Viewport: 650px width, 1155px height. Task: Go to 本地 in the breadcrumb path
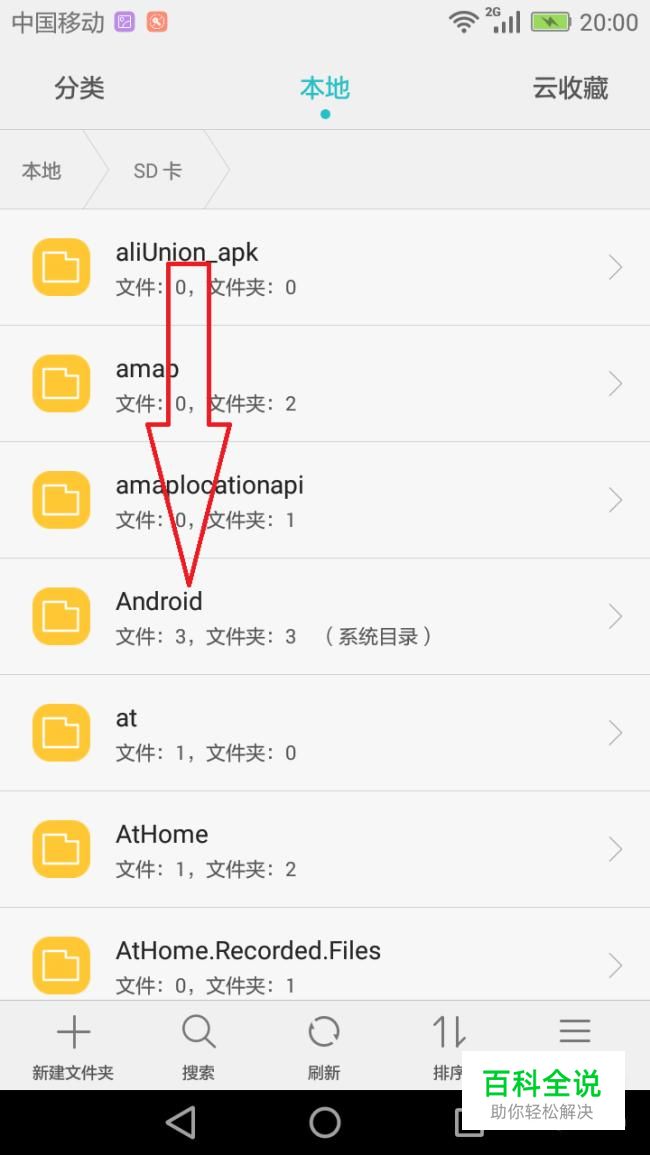pyautogui.click(x=42, y=171)
